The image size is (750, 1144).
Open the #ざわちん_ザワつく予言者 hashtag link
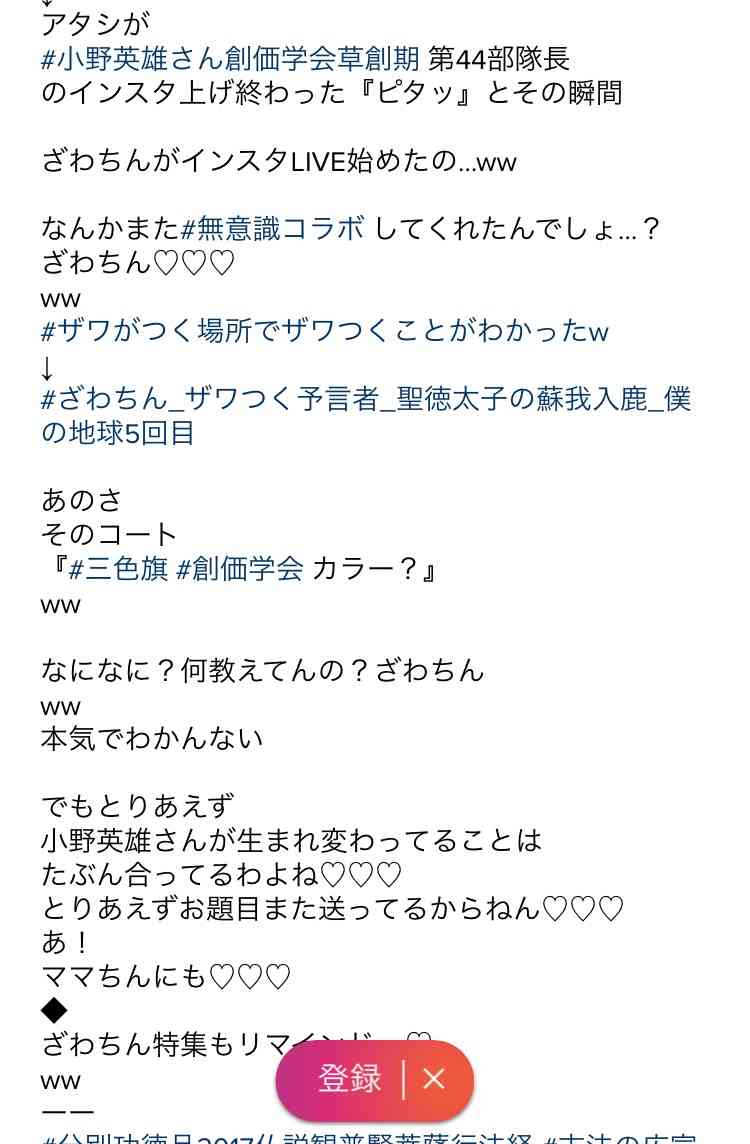click(x=365, y=400)
